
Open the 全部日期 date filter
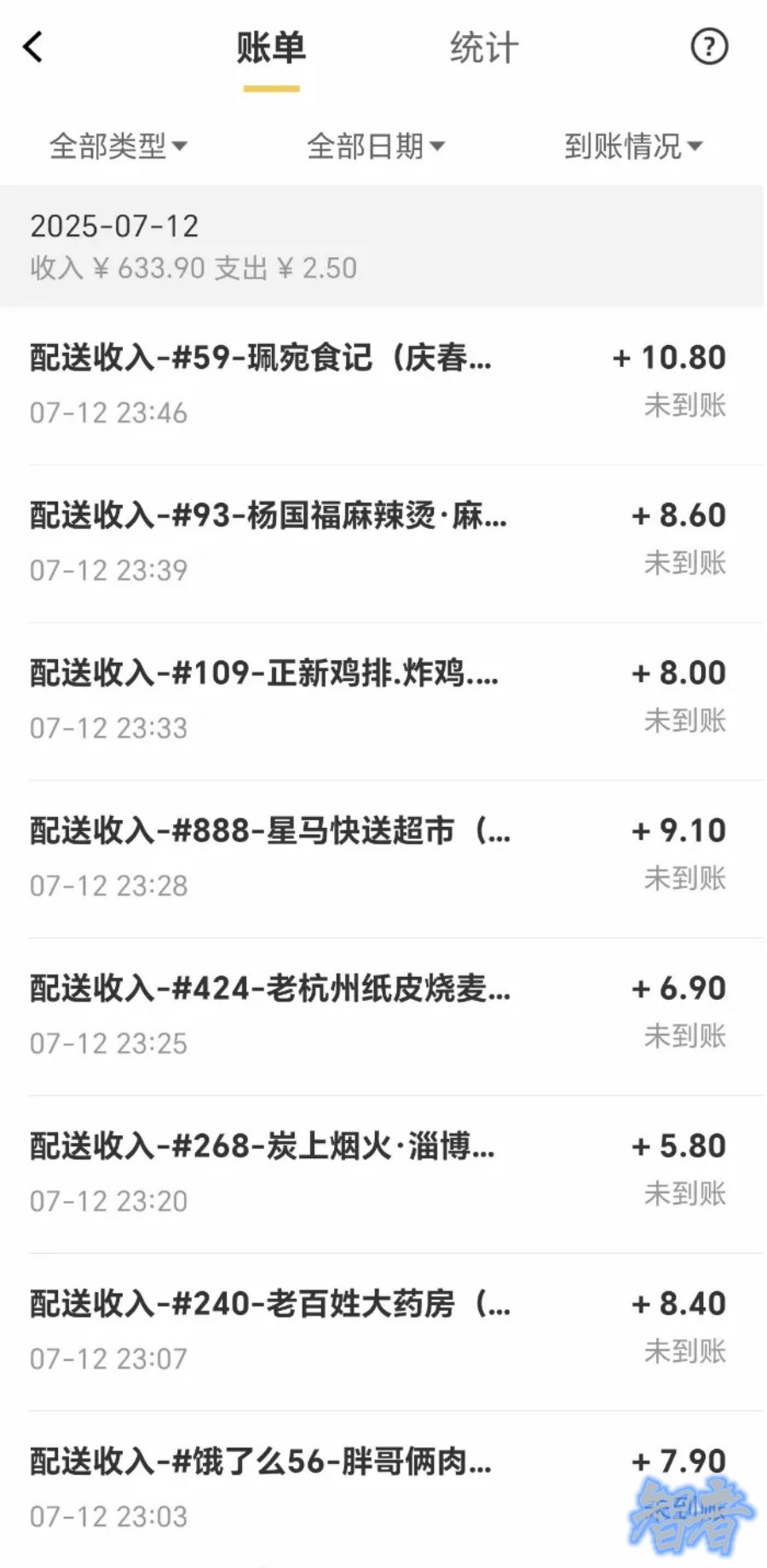[376, 146]
